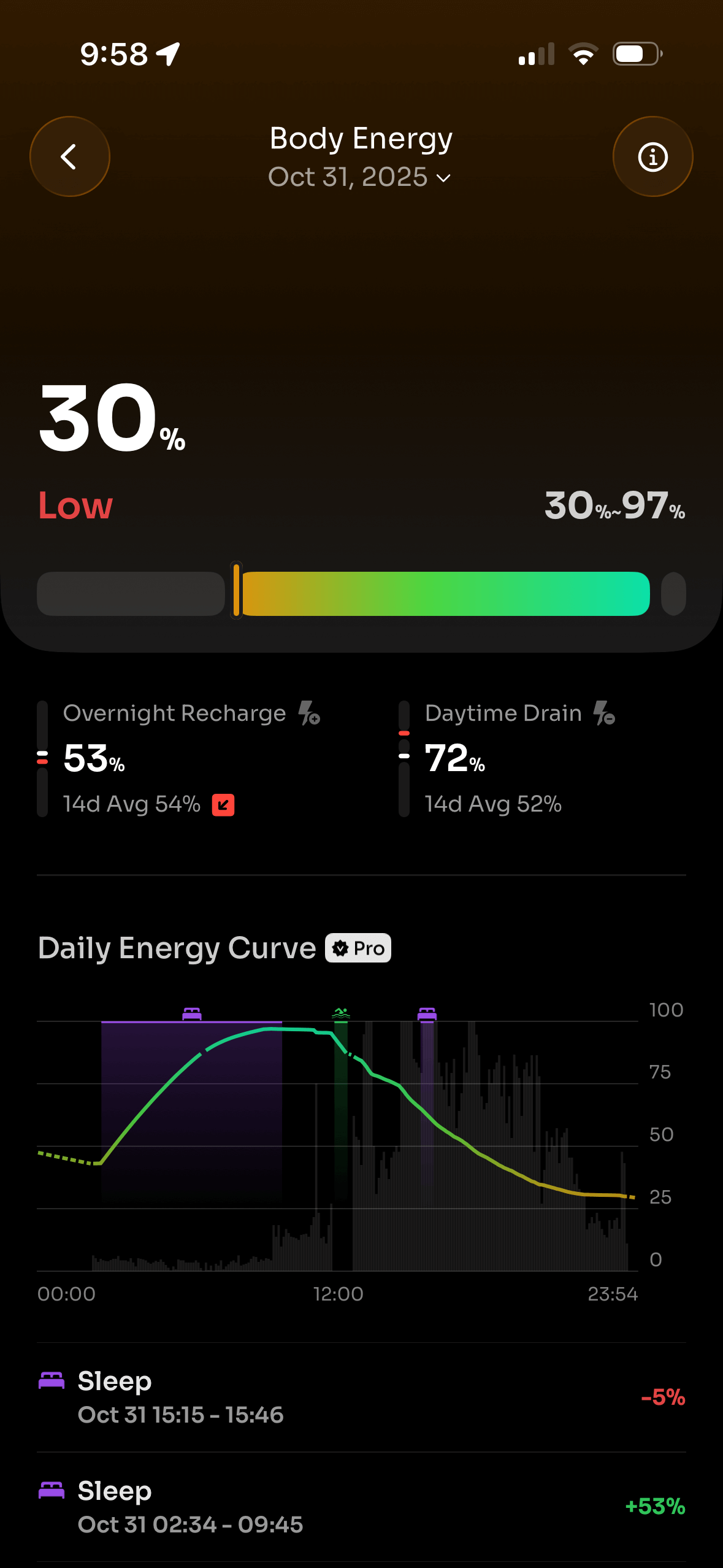
Task: View Overnight Recharge details
Action: (x=191, y=758)
